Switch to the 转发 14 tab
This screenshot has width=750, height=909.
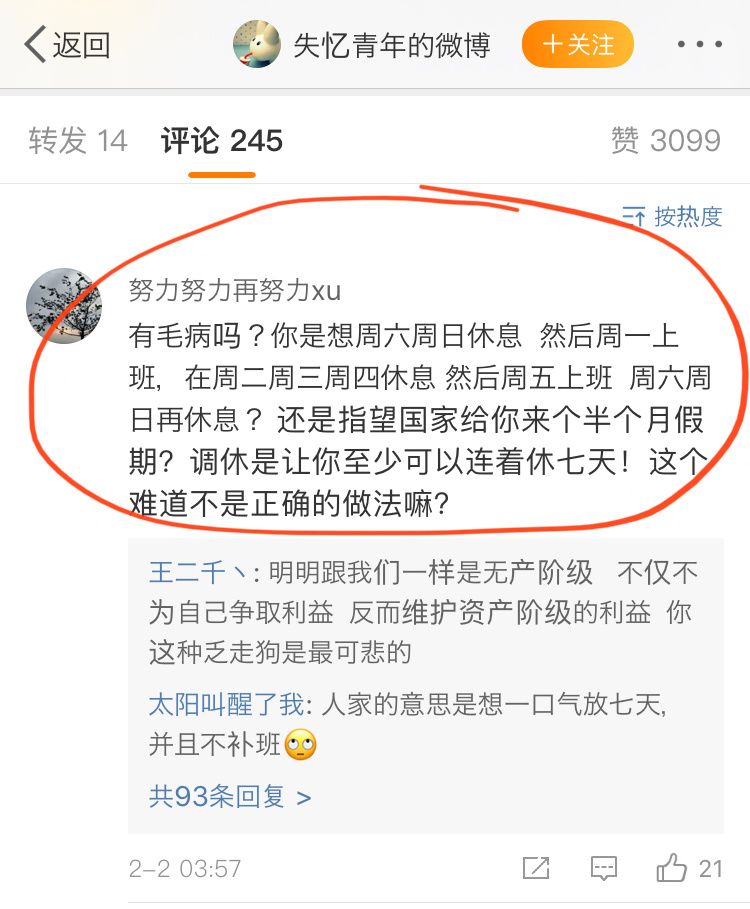point(78,141)
